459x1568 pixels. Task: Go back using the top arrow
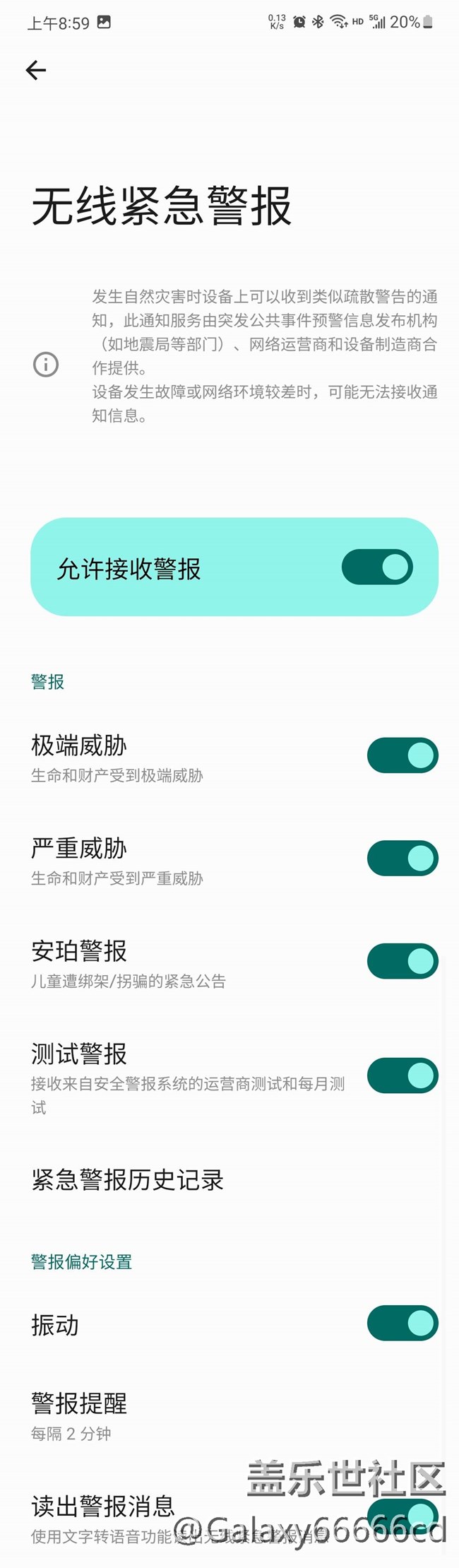pos(36,70)
